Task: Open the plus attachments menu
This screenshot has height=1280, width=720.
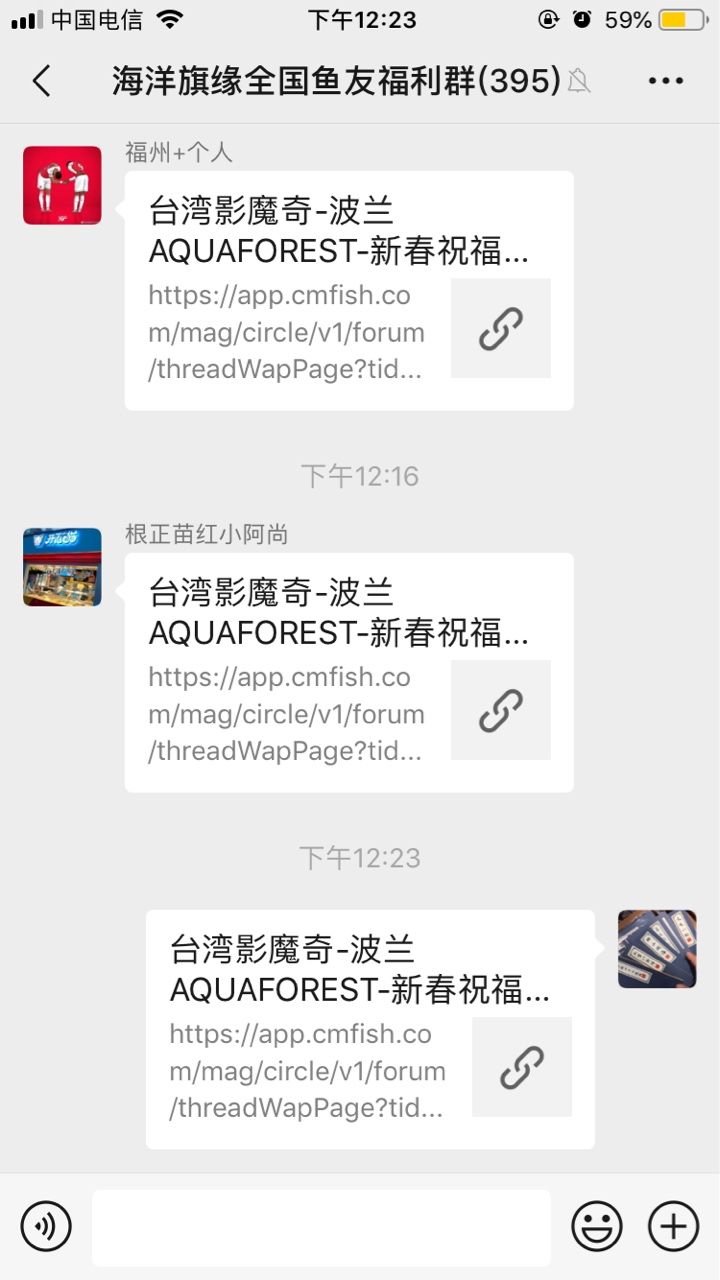Action: tap(673, 1226)
